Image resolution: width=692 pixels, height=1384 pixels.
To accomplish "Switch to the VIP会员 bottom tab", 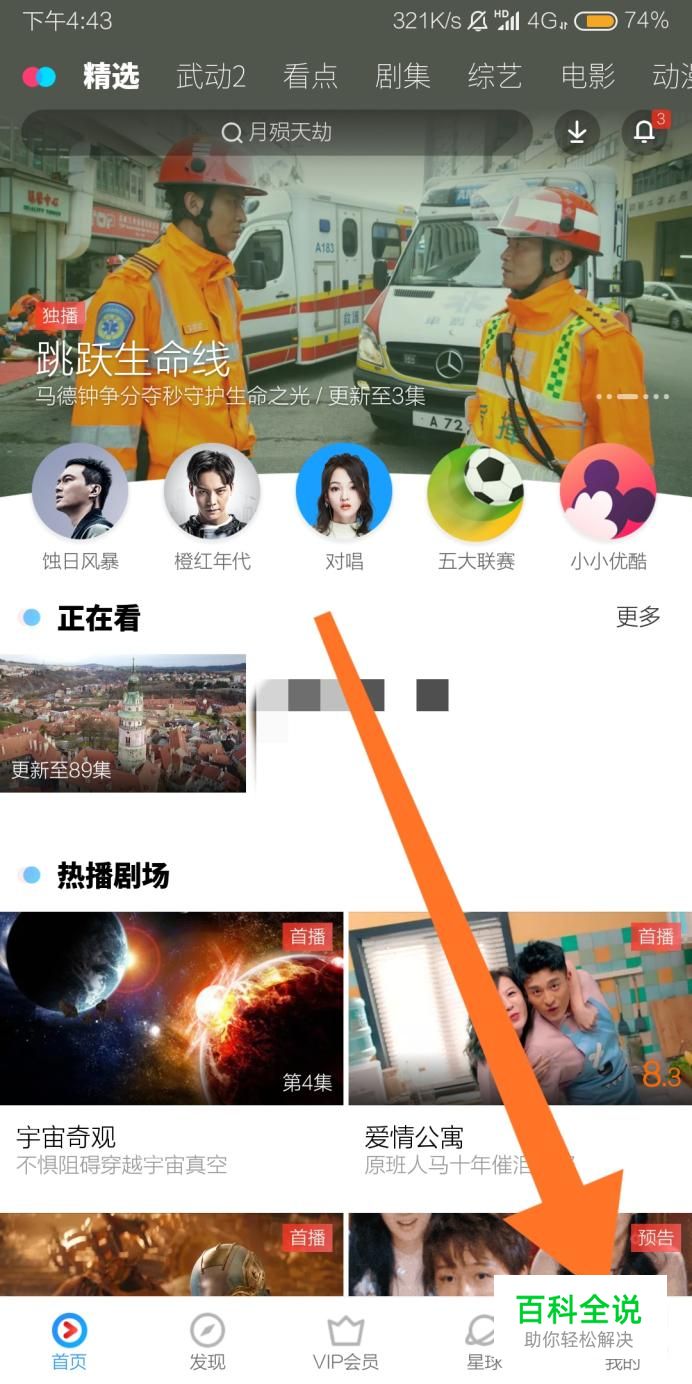I will click(x=345, y=1342).
